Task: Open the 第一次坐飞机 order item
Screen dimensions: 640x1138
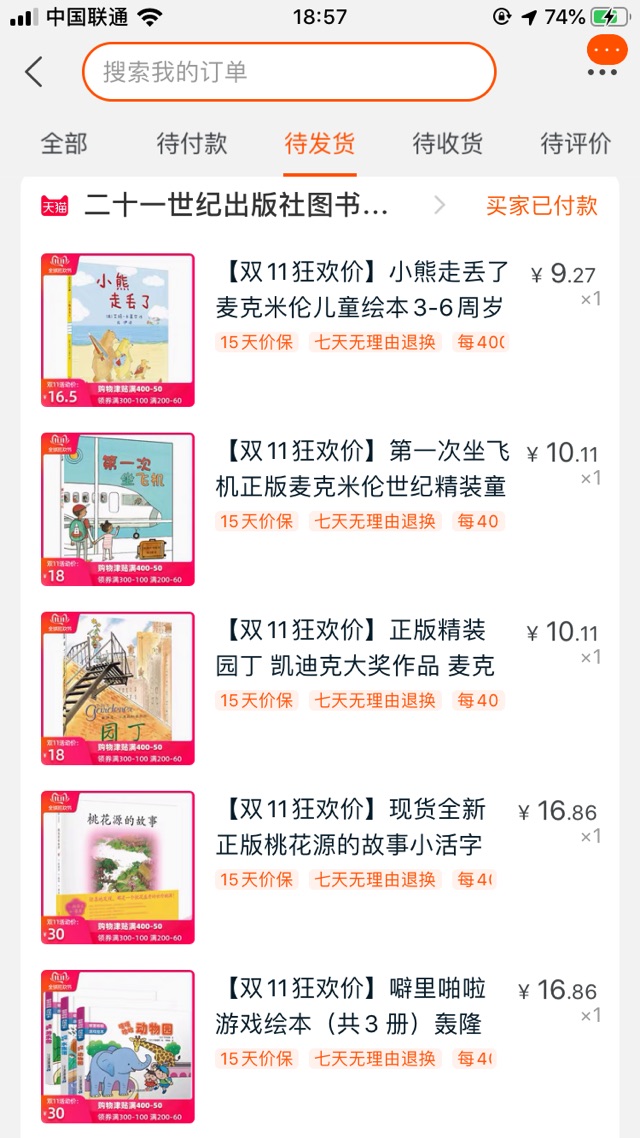Action: pos(360,469)
